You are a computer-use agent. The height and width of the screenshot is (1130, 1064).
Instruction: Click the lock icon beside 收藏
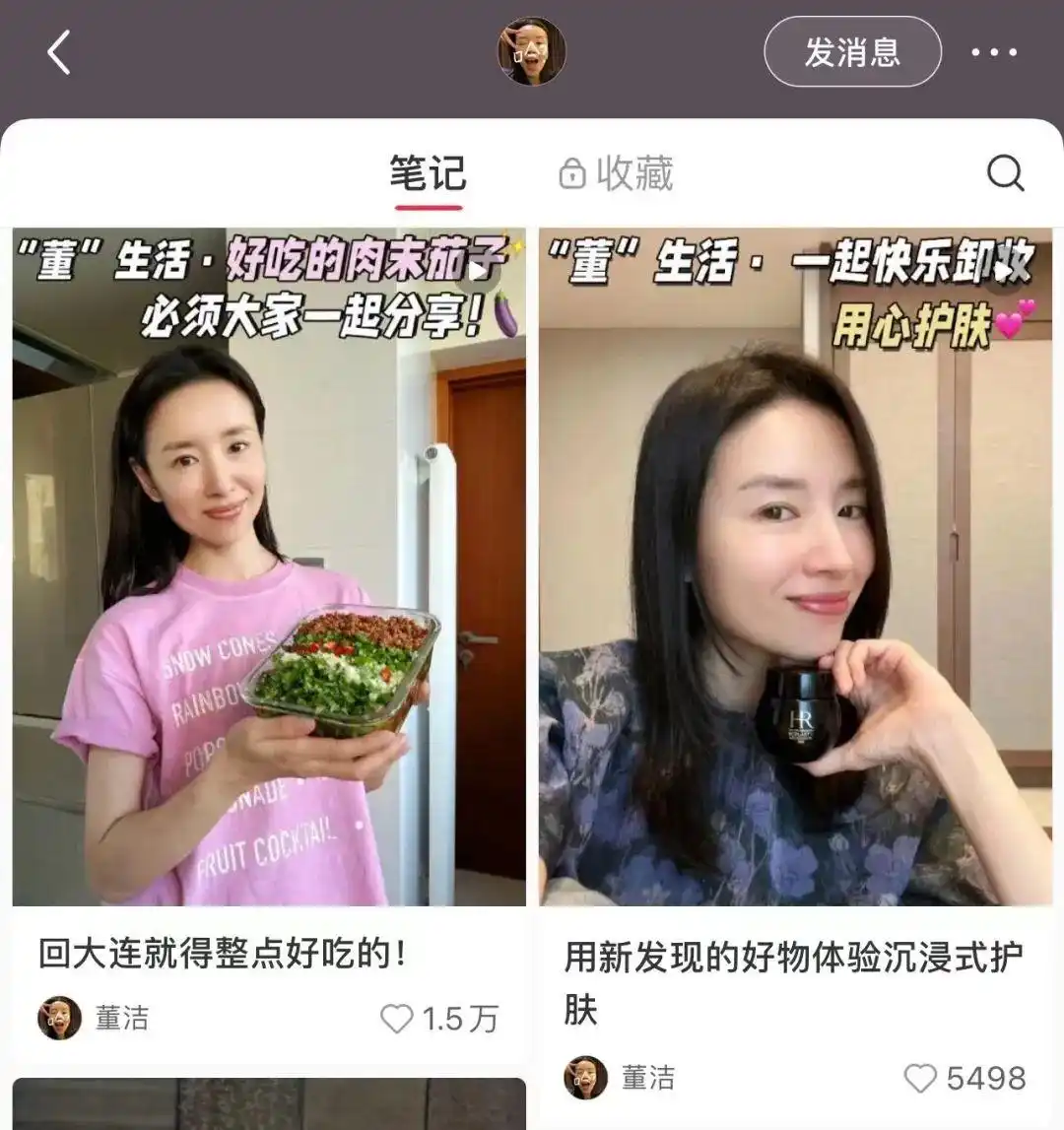[x=572, y=171]
